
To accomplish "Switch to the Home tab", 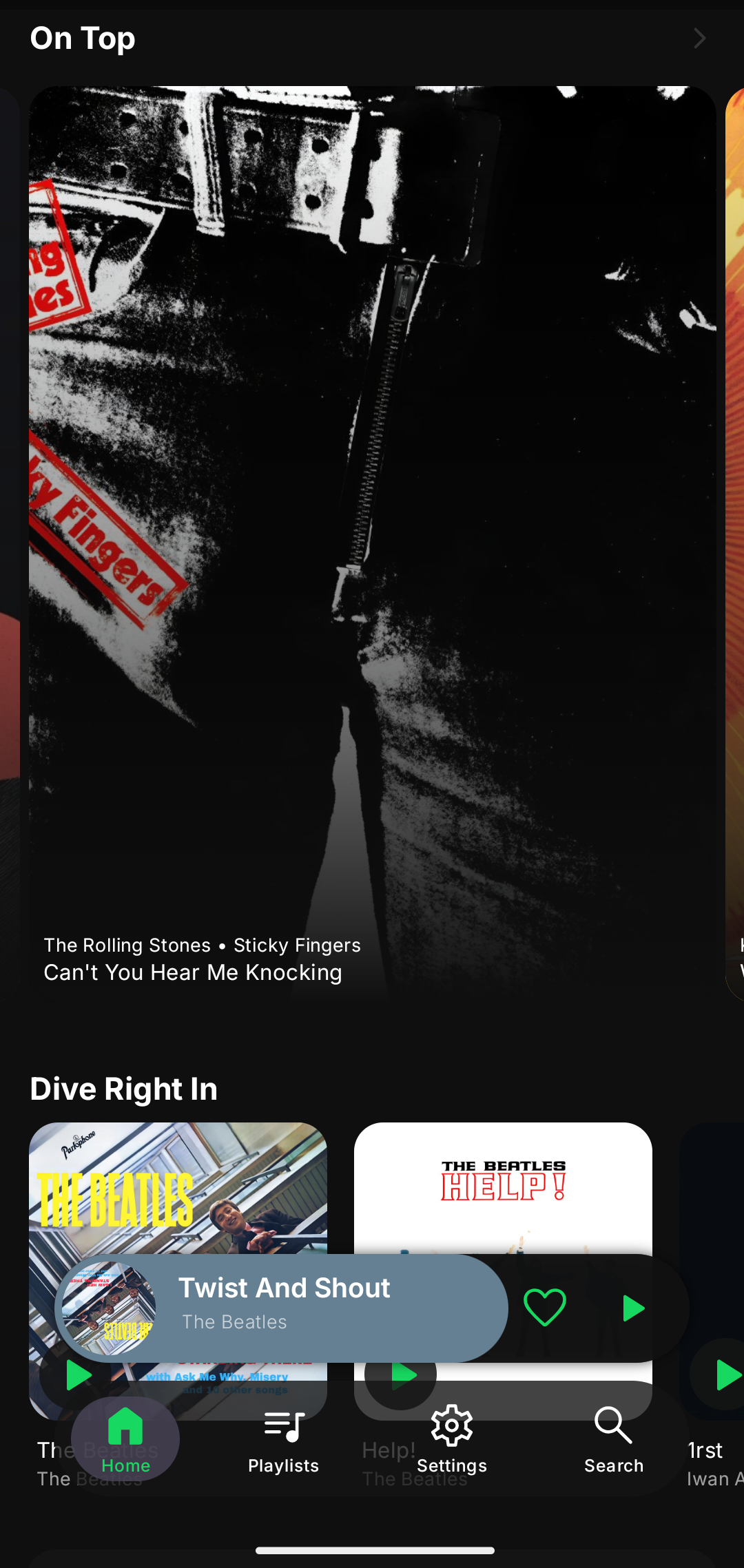I will click(x=125, y=1440).
